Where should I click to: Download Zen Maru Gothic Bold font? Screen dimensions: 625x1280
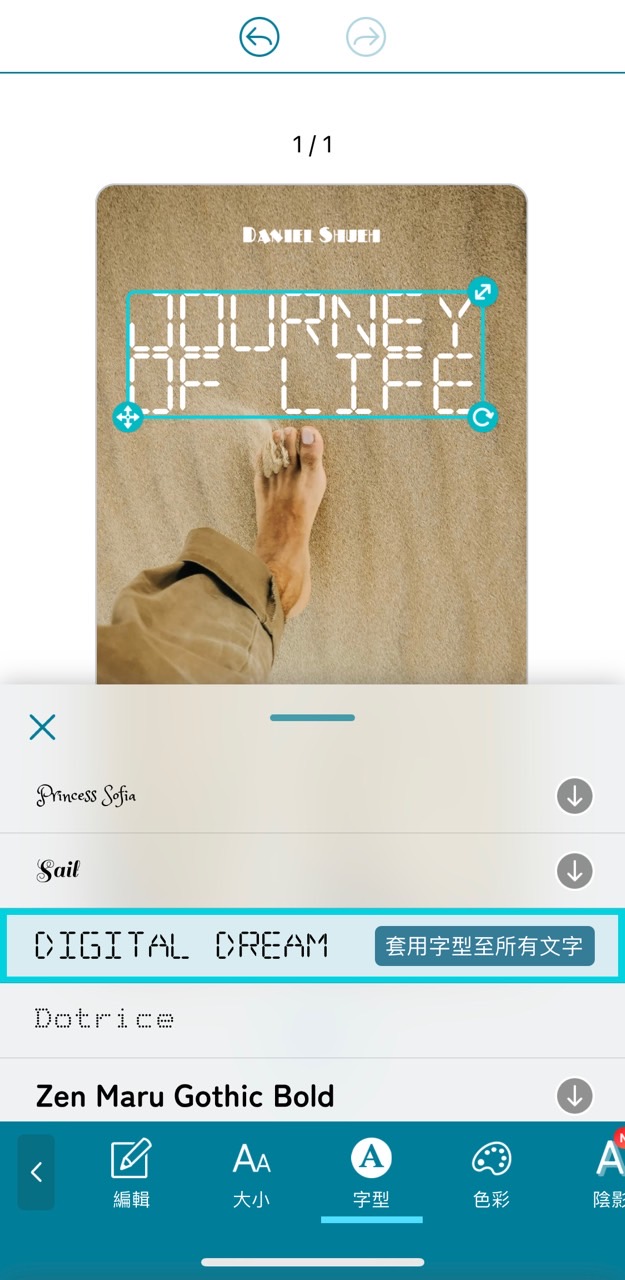coord(574,1095)
